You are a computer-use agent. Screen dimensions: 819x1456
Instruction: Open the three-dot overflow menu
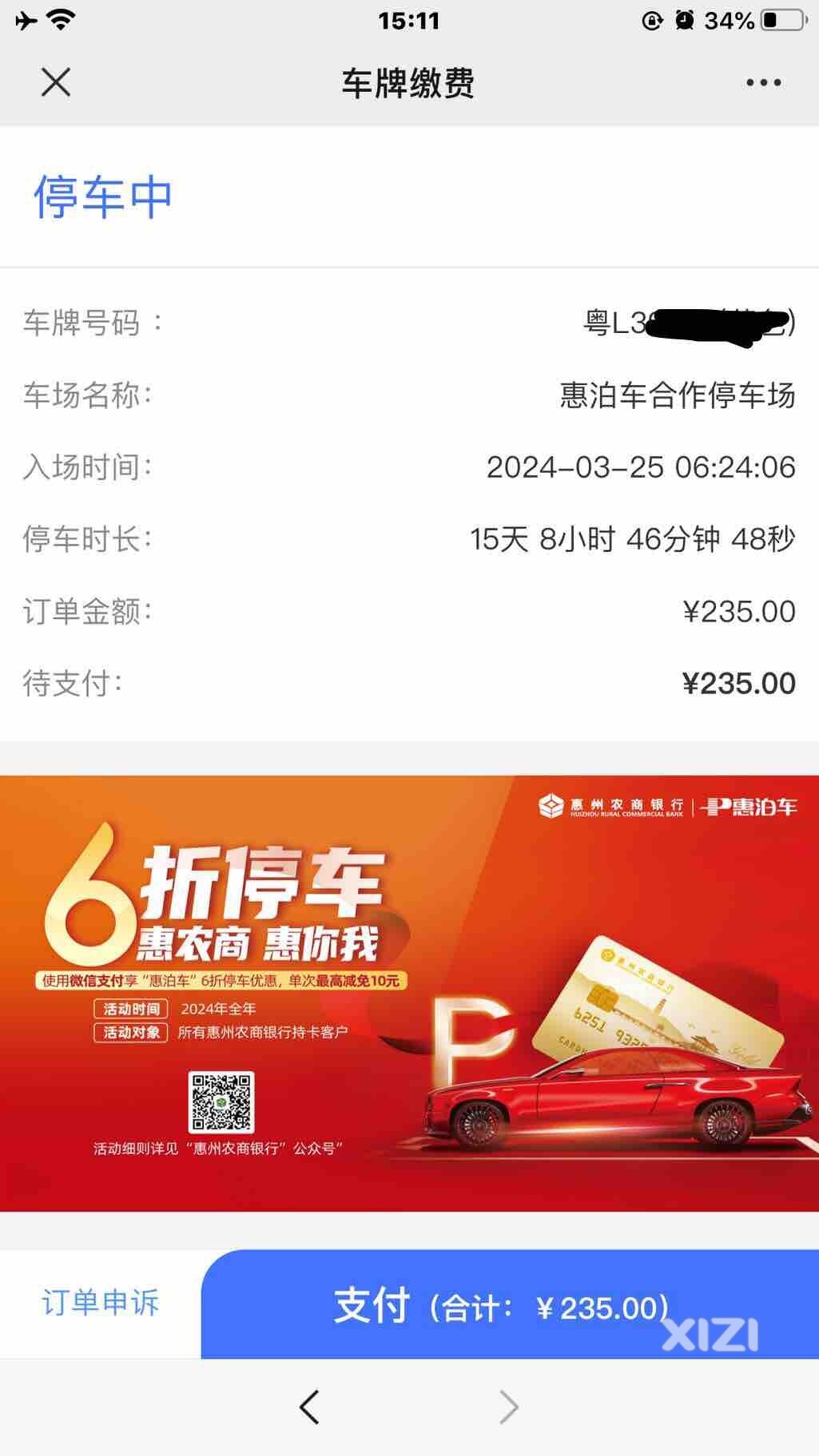point(763,82)
